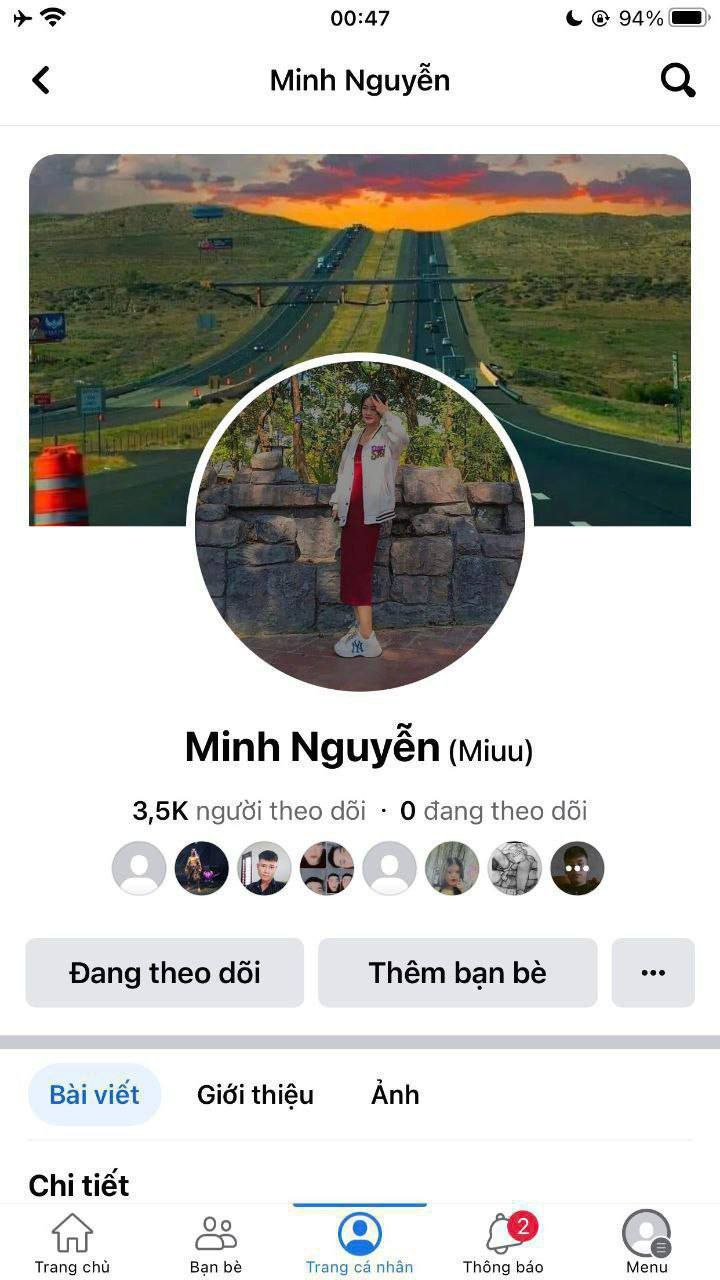
Task: Open search from the top bar
Action: (x=677, y=81)
